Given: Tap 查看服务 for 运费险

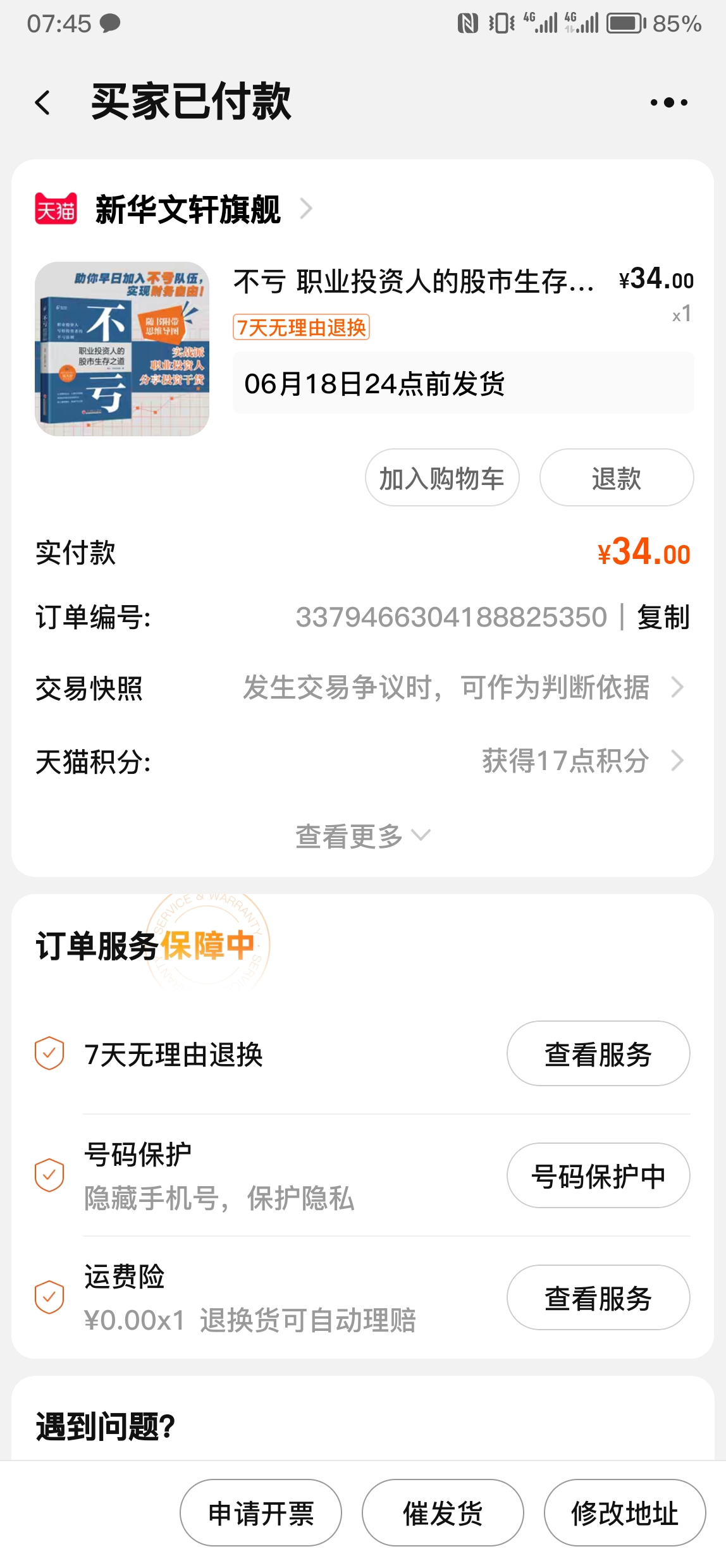Looking at the screenshot, I should (x=598, y=1298).
